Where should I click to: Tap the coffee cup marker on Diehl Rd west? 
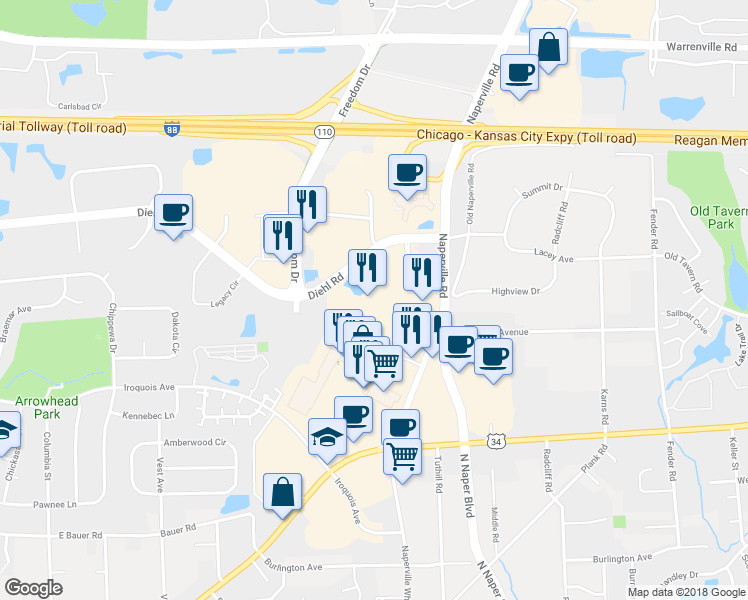point(173,214)
